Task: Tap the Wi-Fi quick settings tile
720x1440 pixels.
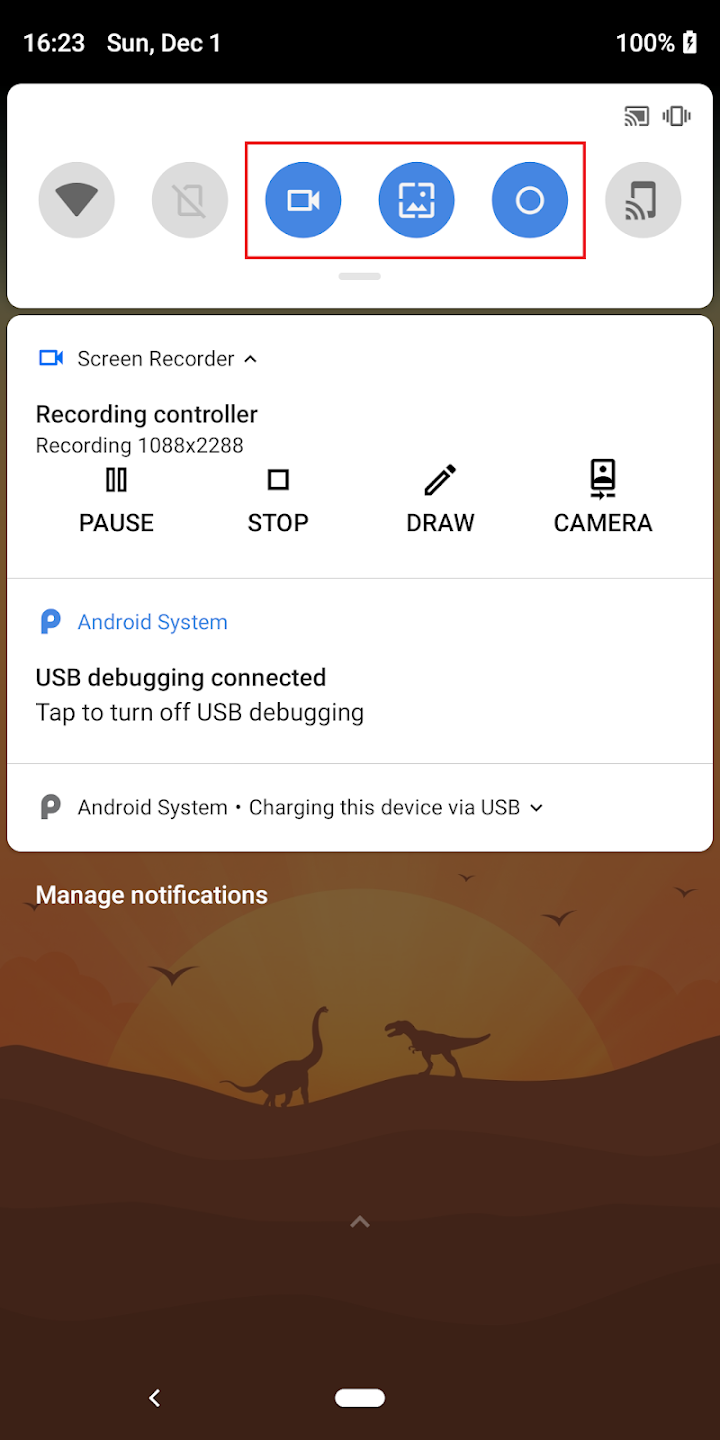Action: [76, 200]
